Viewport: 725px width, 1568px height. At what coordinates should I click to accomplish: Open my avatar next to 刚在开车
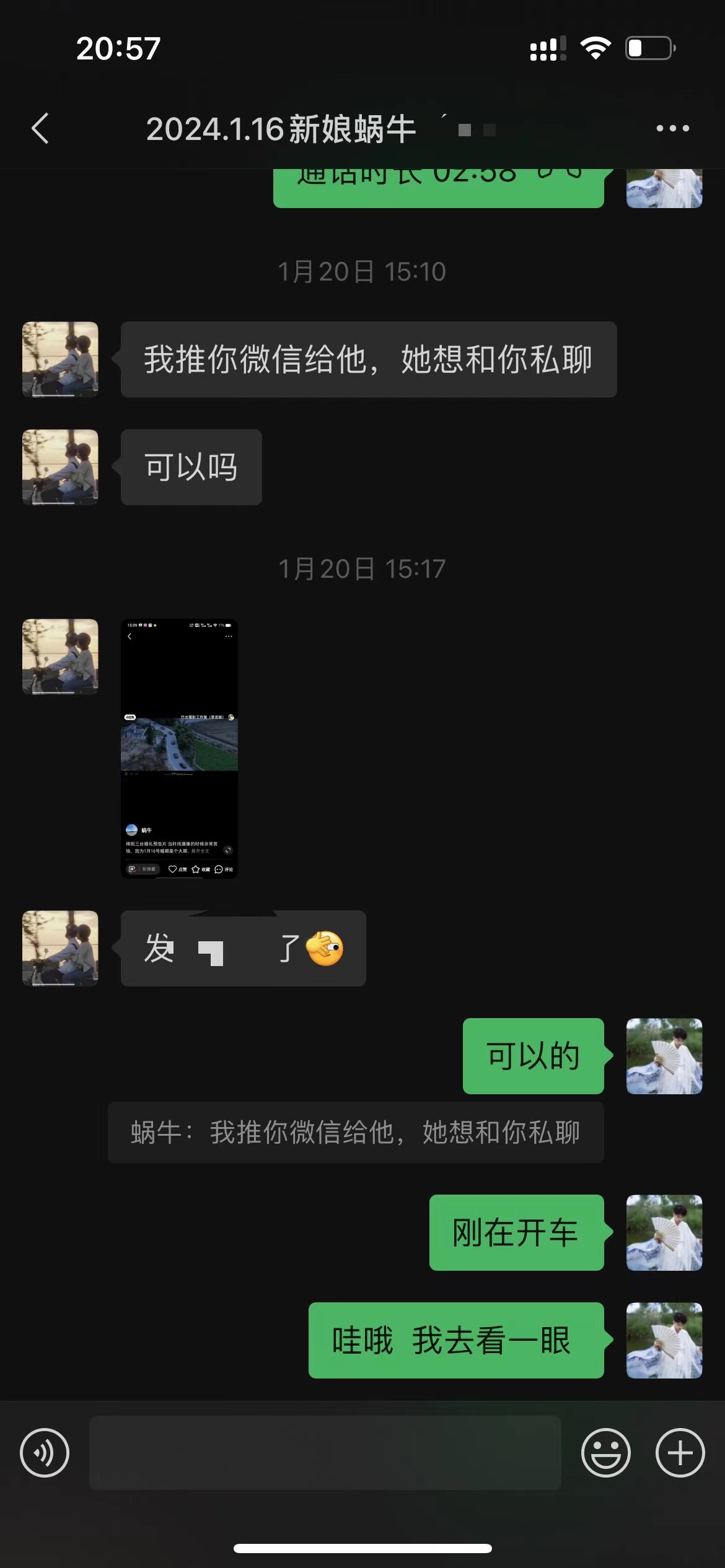(664, 1232)
